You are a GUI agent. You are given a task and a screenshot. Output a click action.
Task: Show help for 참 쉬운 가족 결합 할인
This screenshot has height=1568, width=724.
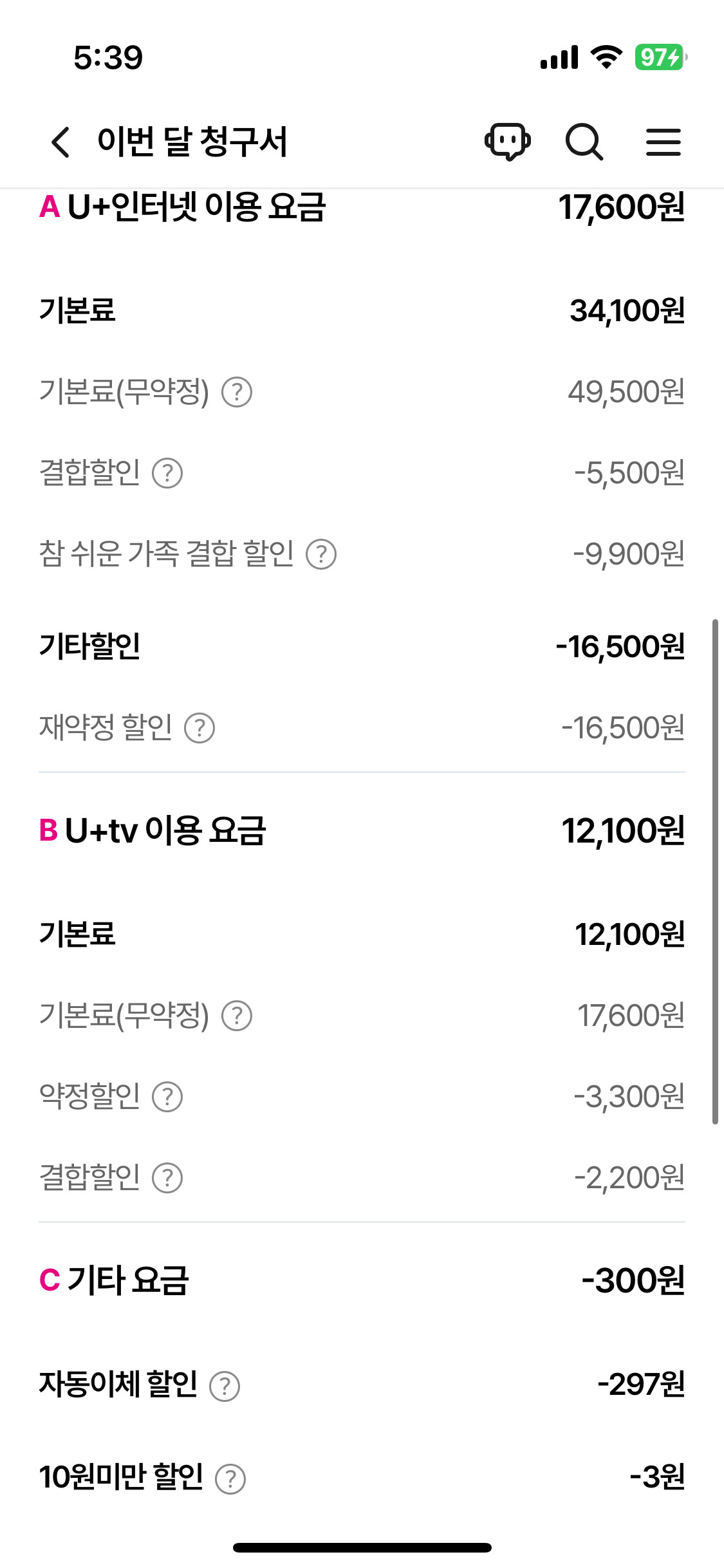[321, 554]
